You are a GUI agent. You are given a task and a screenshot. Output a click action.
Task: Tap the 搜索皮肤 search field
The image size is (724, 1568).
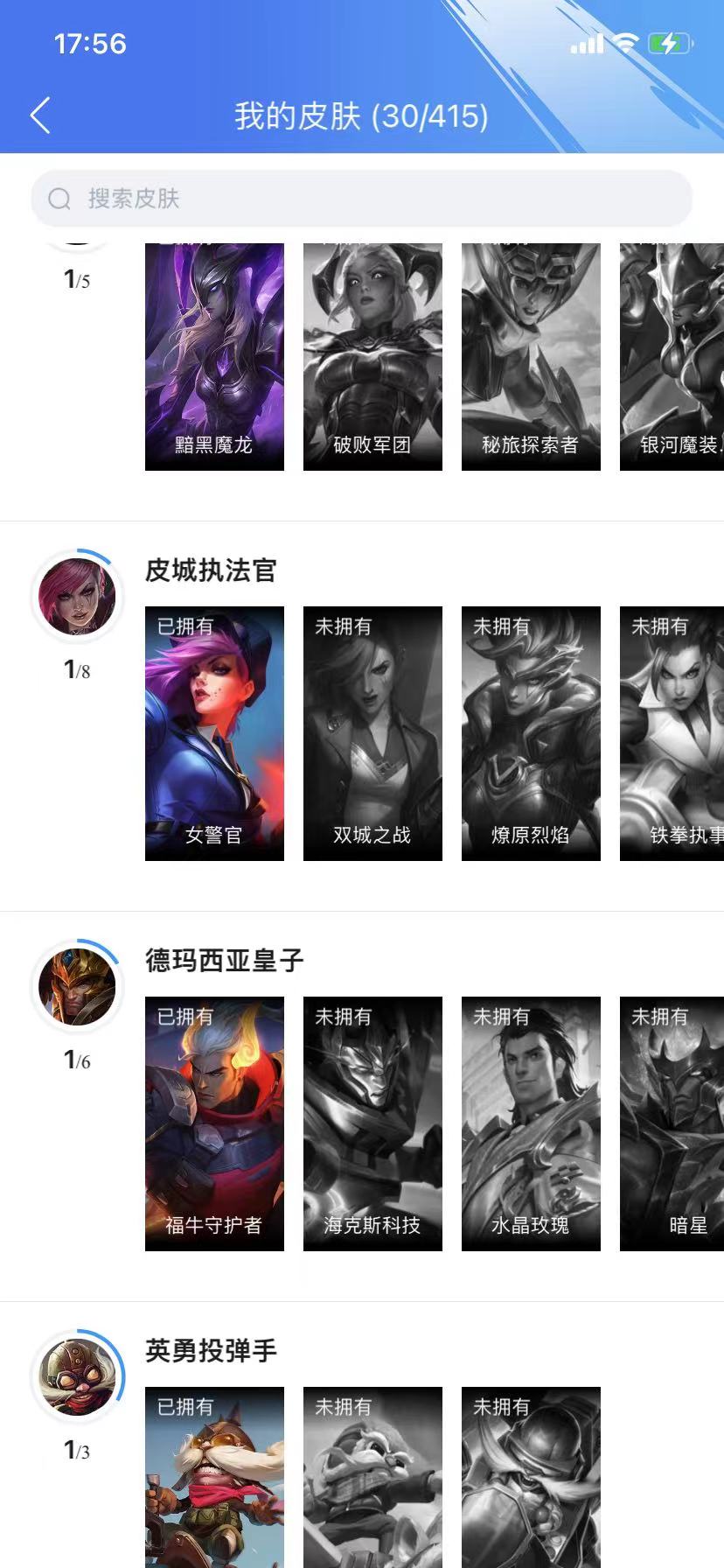(361, 199)
